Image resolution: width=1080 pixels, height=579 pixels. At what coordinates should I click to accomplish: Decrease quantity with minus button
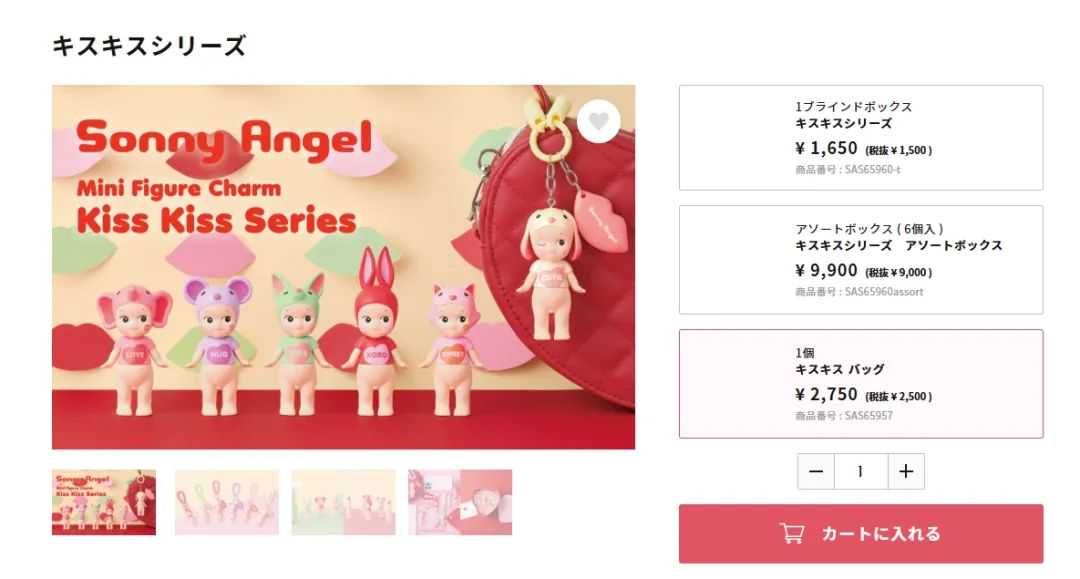(x=816, y=472)
